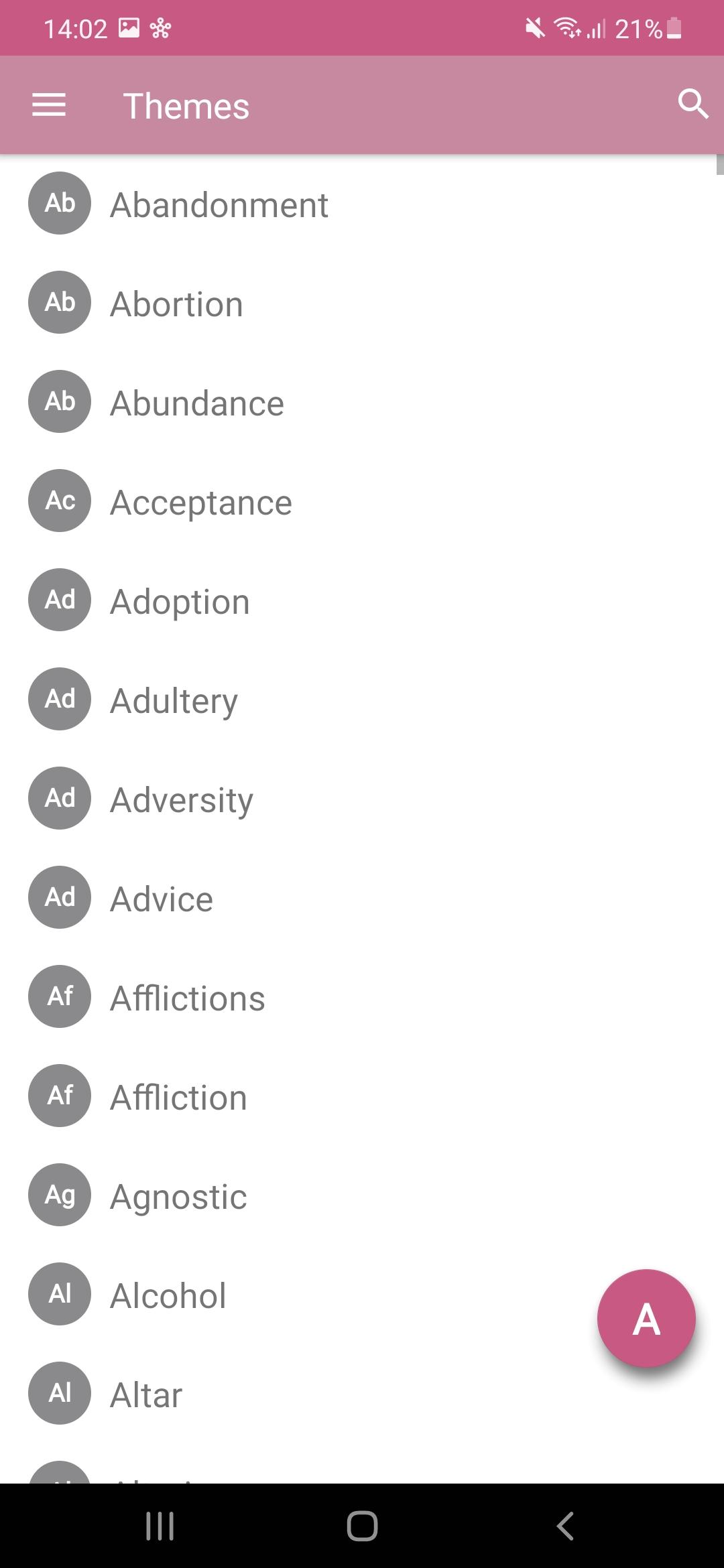Open the Agnostic theme

click(x=362, y=1195)
